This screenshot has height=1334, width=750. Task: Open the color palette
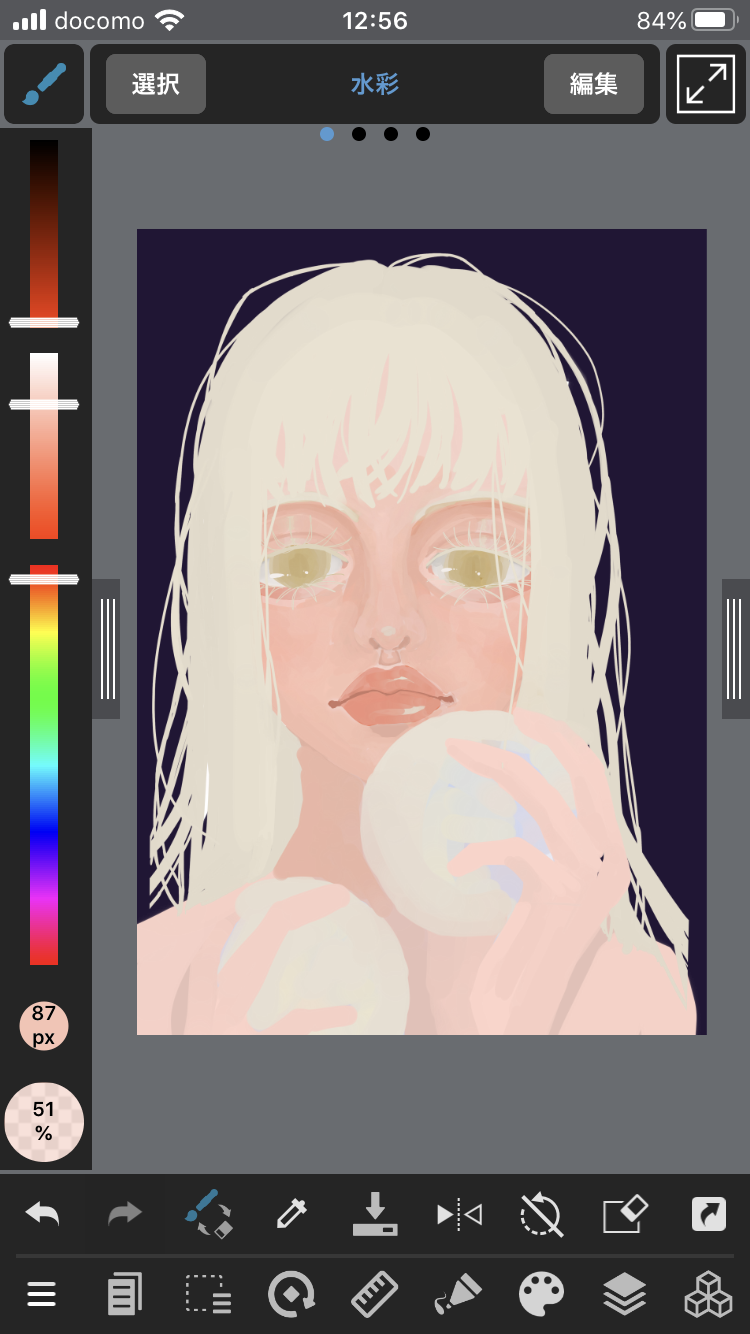click(541, 1296)
